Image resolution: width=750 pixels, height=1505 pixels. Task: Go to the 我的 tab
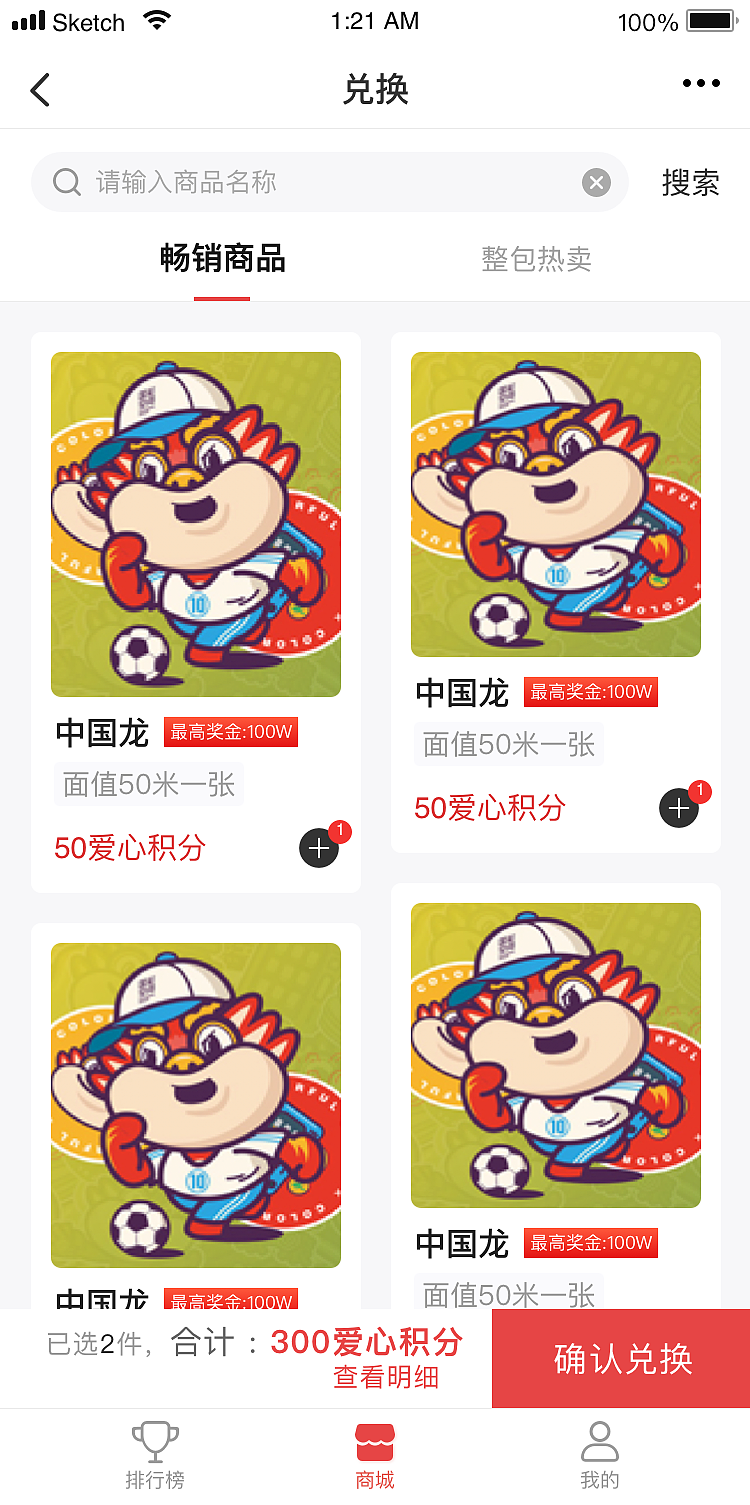(x=600, y=1456)
